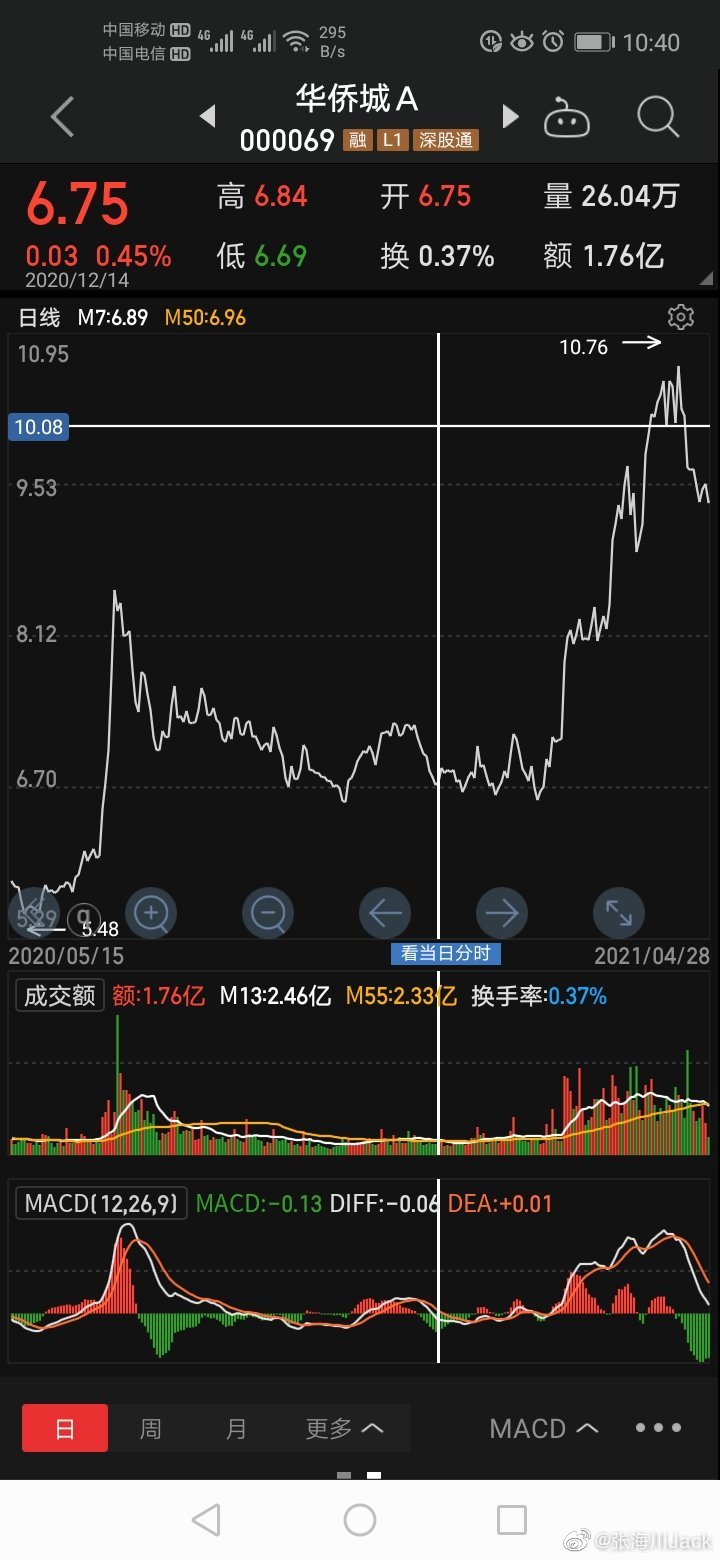Open stock search magnifier

[x=657, y=117]
